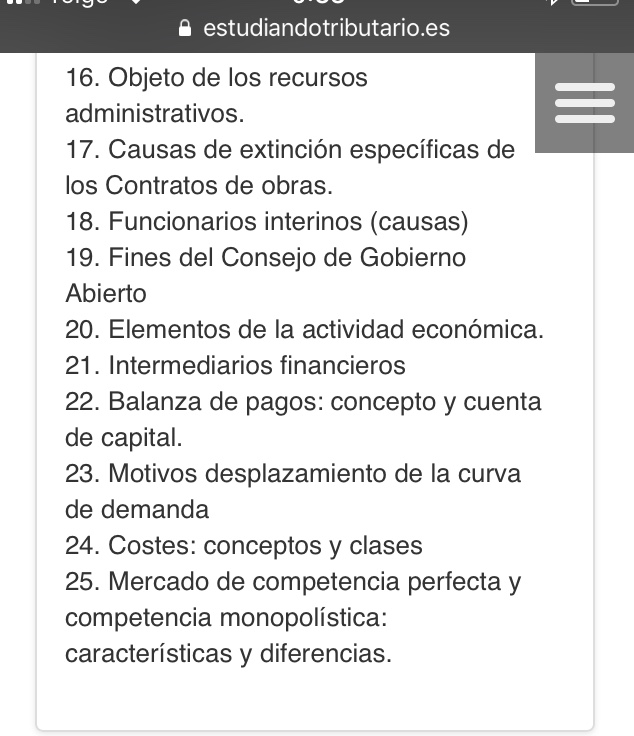Open the hamburger menu button
634x736 pixels.
pyautogui.click(x=584, y=103)
